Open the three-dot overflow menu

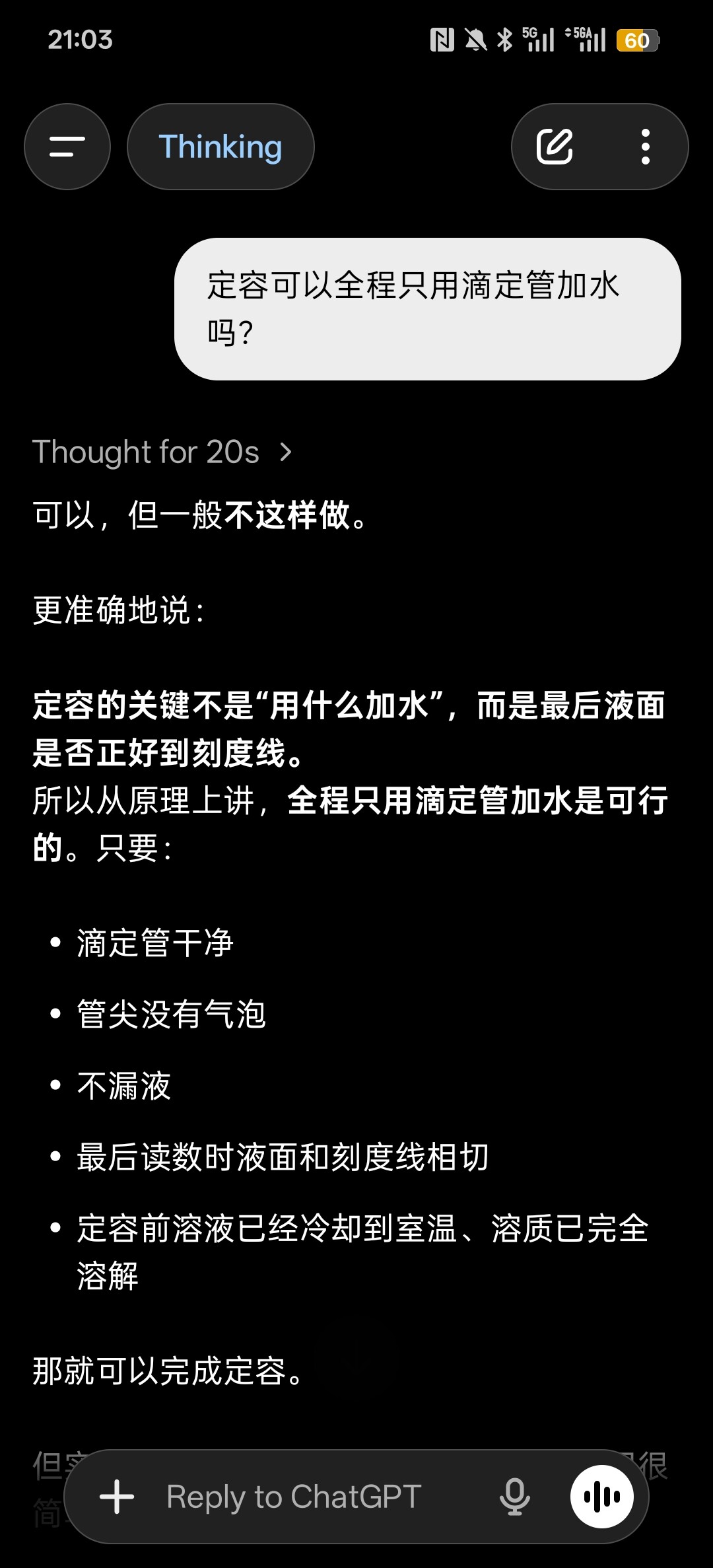(645, 147)
